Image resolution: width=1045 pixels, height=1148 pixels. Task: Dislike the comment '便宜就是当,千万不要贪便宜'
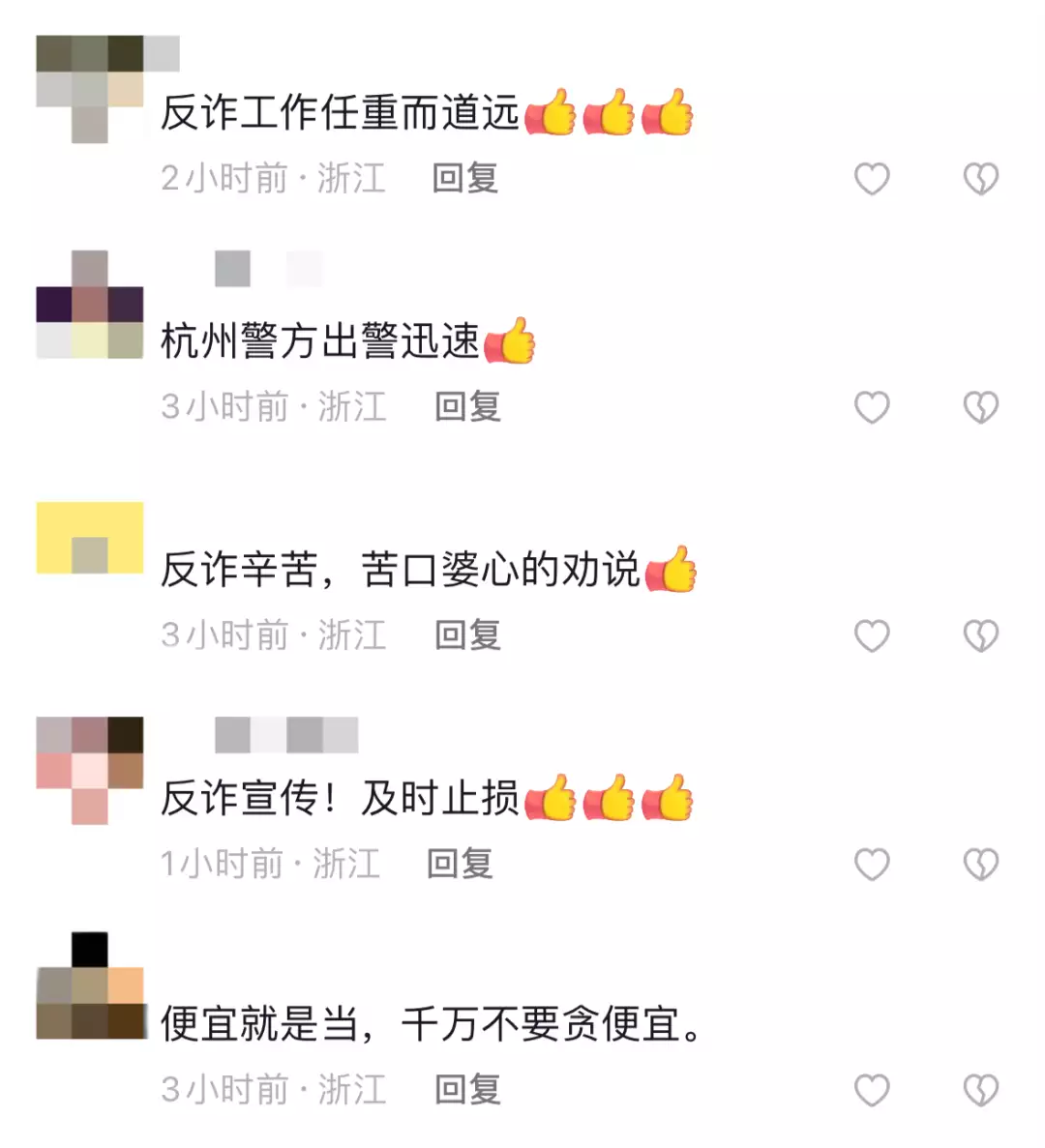(x=980, y=1091)
